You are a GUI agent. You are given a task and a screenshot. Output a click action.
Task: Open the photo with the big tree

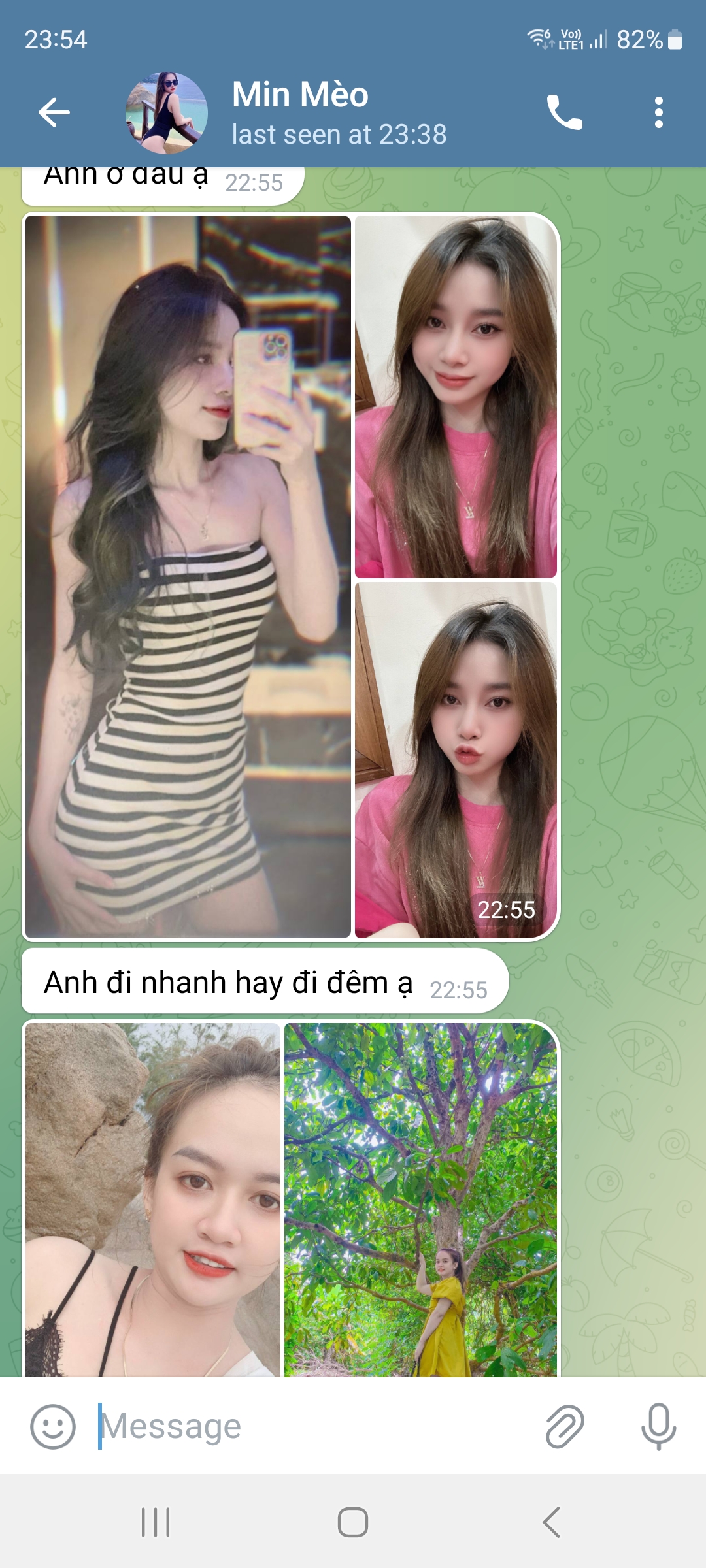[420, 1199]
